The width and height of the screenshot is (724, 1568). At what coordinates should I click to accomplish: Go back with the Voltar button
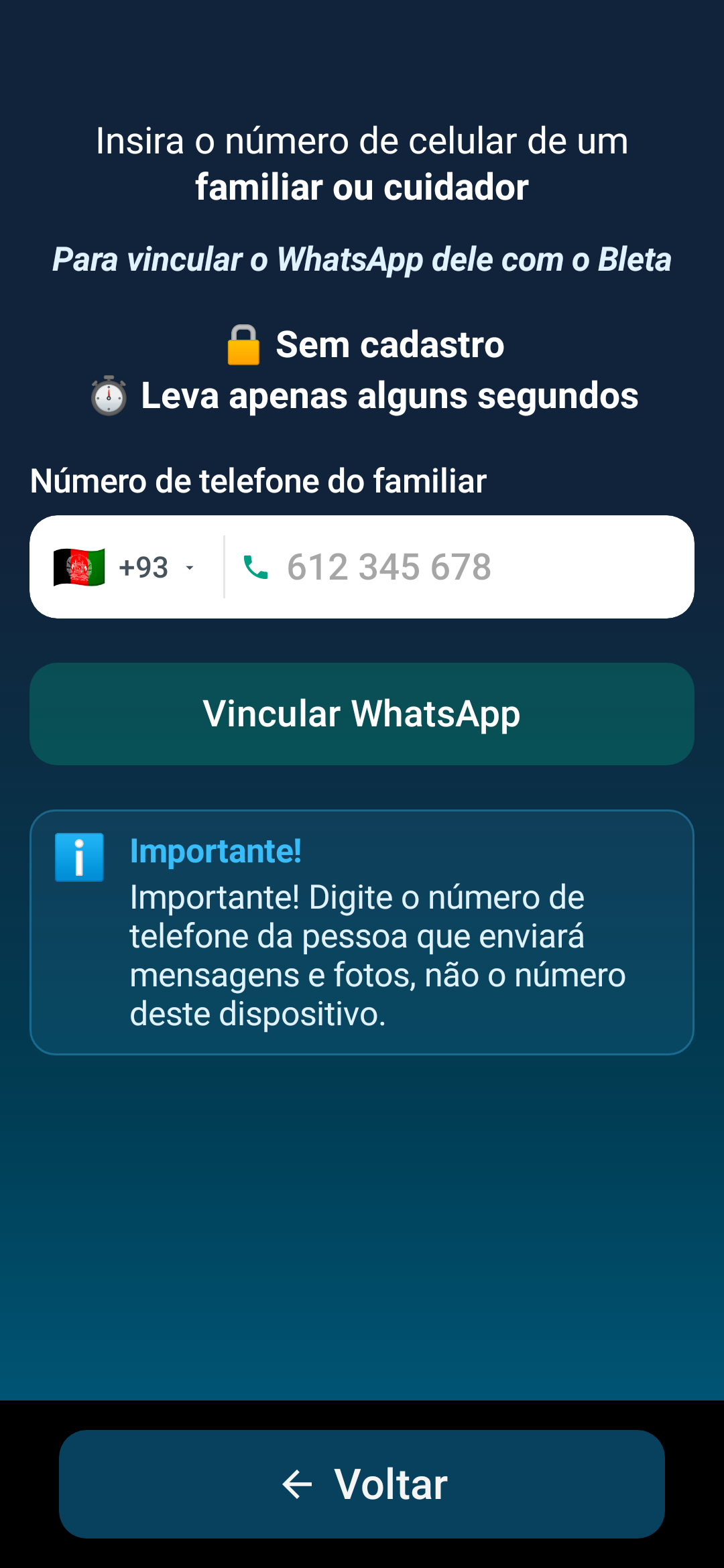click(362, 1484)
